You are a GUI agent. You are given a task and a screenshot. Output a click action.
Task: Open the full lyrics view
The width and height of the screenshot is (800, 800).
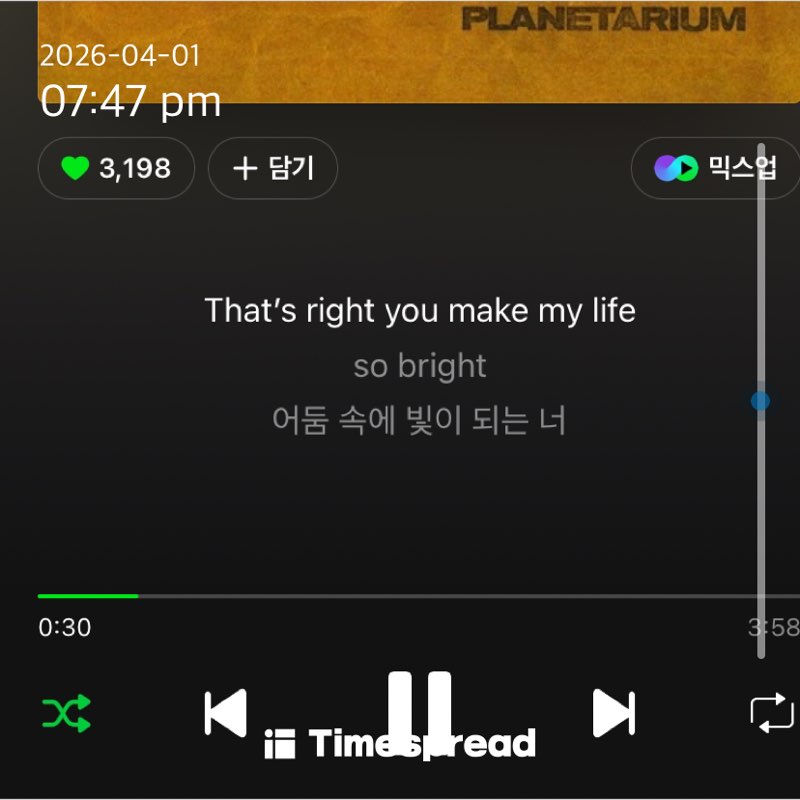coord(420,365)
